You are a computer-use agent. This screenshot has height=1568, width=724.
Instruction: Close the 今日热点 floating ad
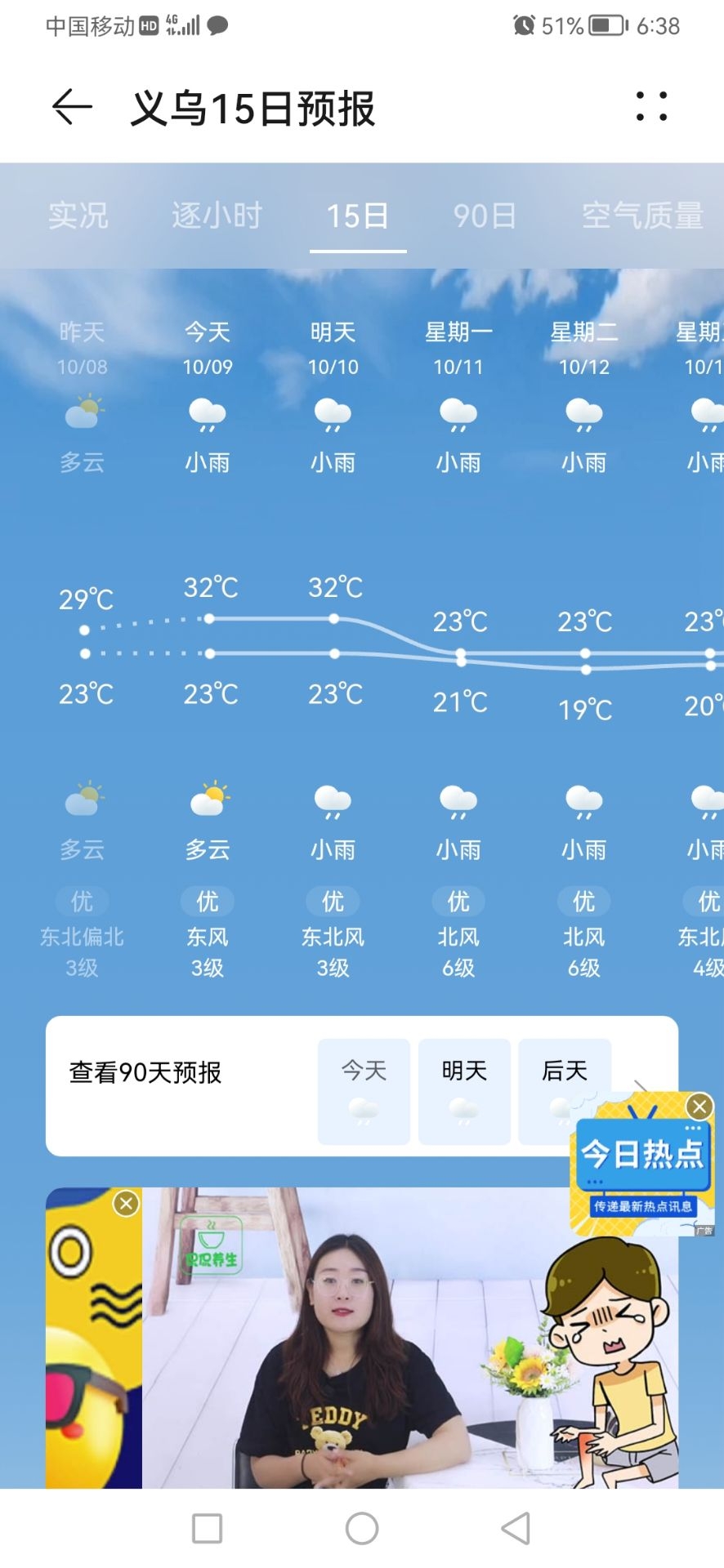[699, 1107]
